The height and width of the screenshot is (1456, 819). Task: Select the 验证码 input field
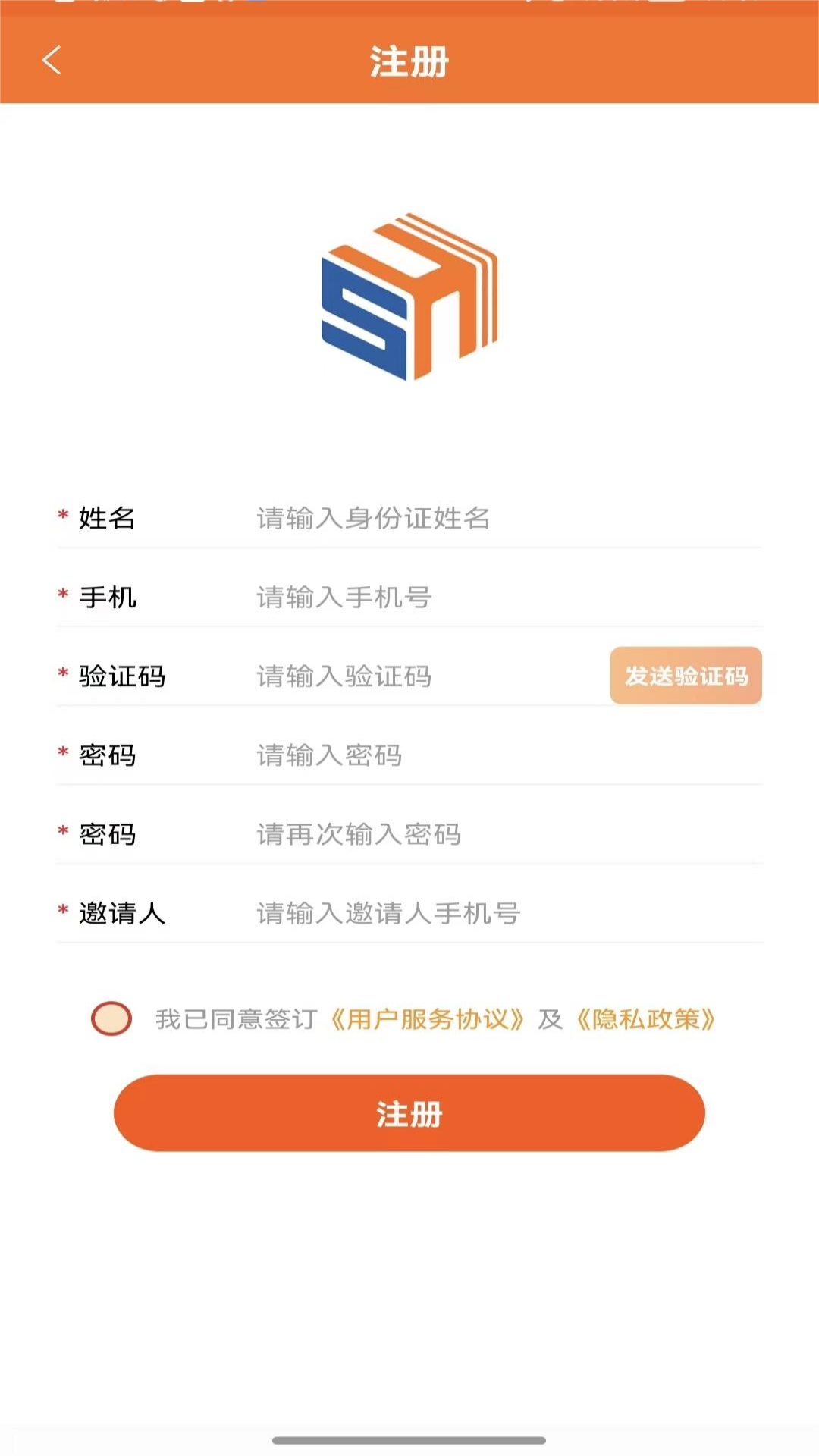coord(425,676)
